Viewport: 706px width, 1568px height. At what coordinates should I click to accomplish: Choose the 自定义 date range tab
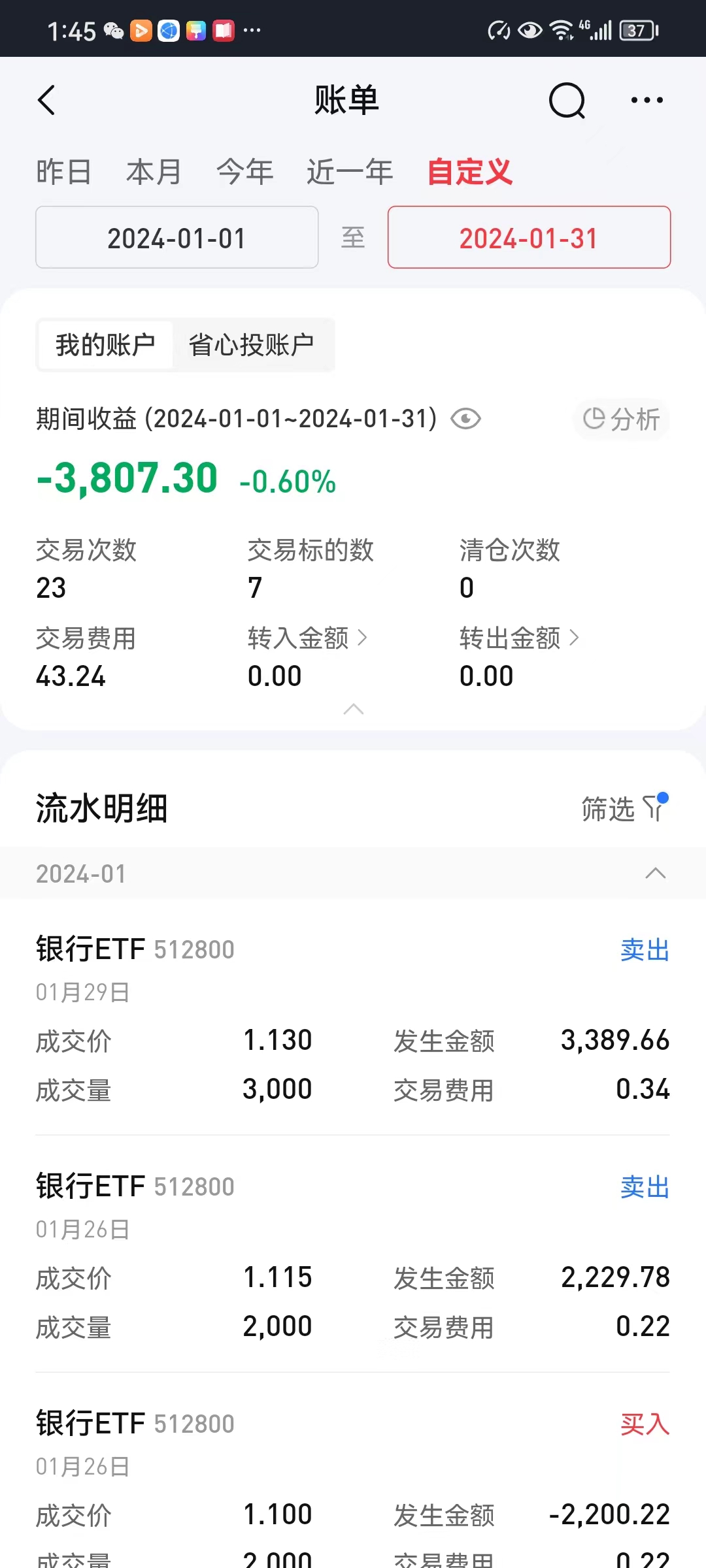click(469, 172)
